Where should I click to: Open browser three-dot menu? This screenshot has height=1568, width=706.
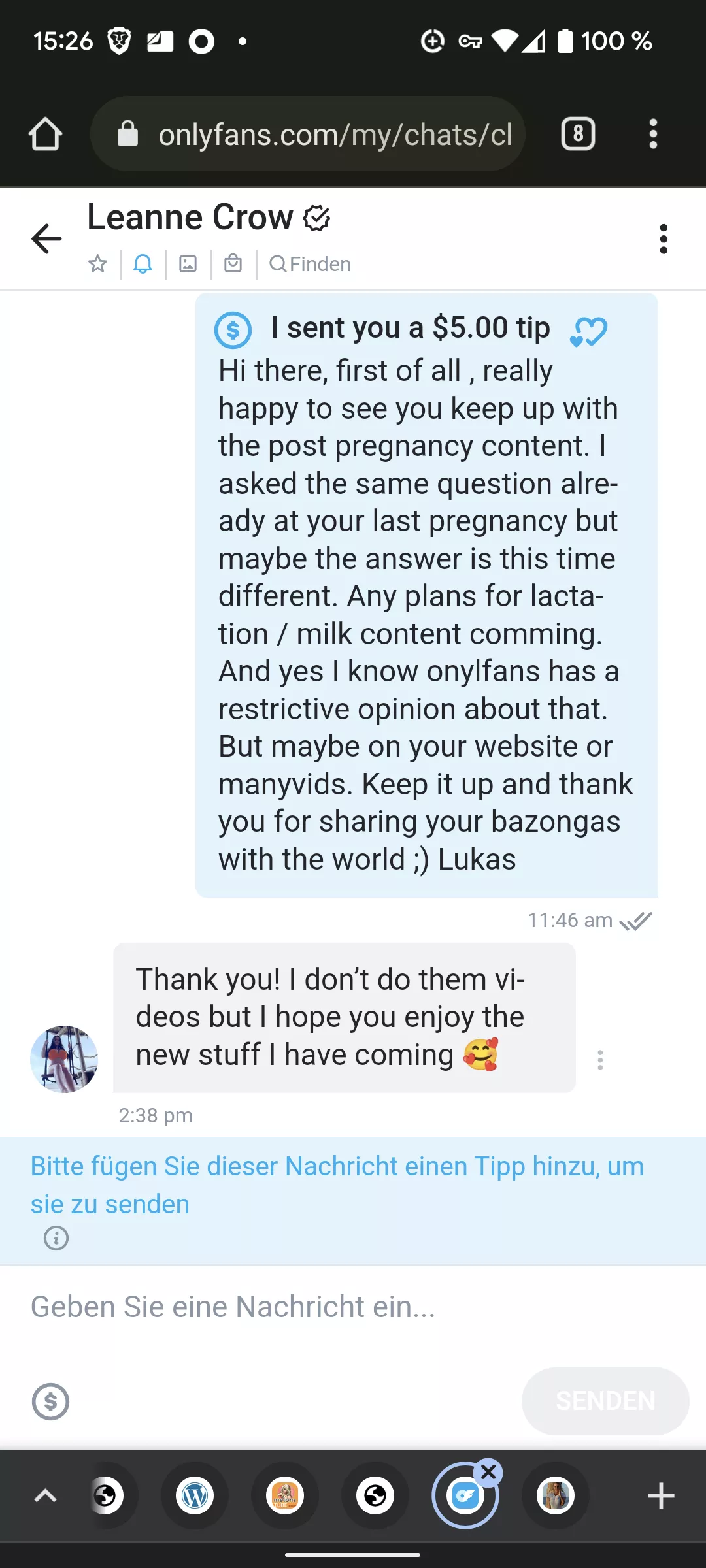(x=652, y=134)
